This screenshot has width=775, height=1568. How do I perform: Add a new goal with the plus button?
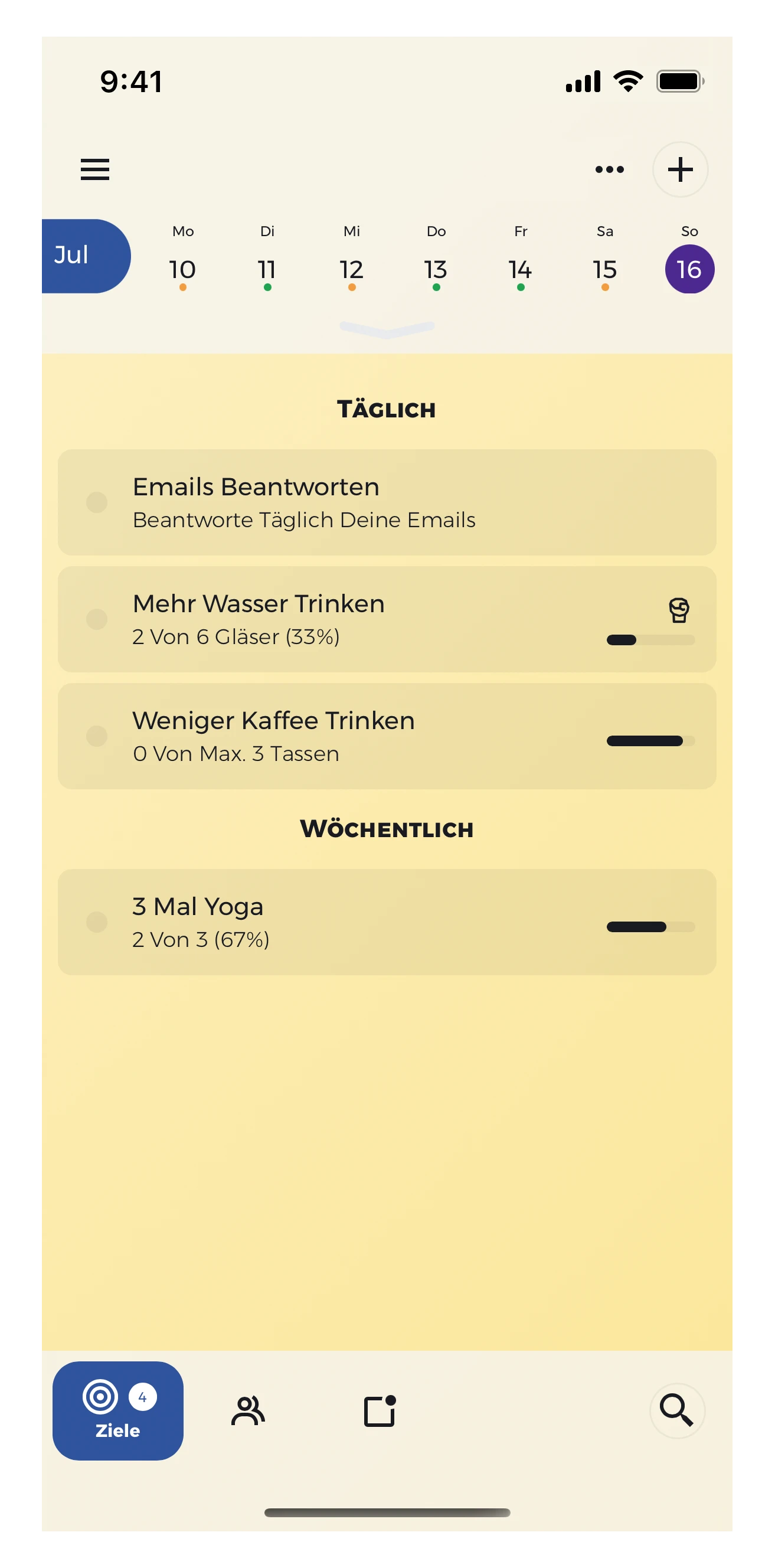click(x=680, y=169)
